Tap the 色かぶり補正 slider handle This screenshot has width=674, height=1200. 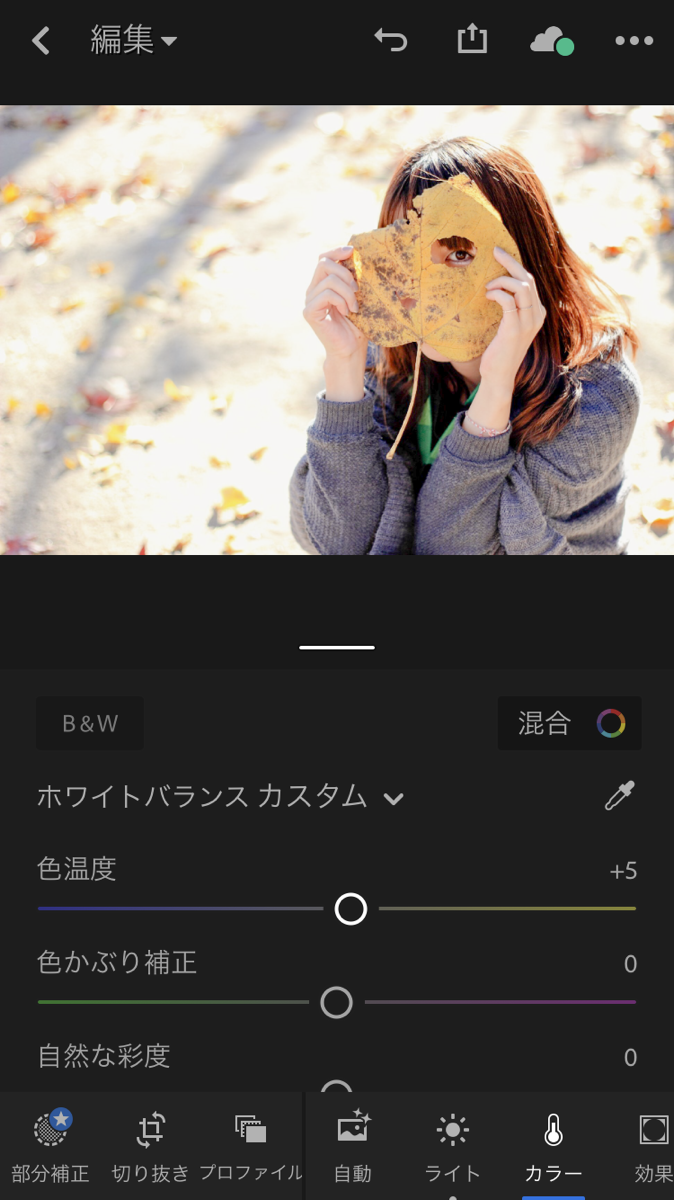tap(336, 1002)
